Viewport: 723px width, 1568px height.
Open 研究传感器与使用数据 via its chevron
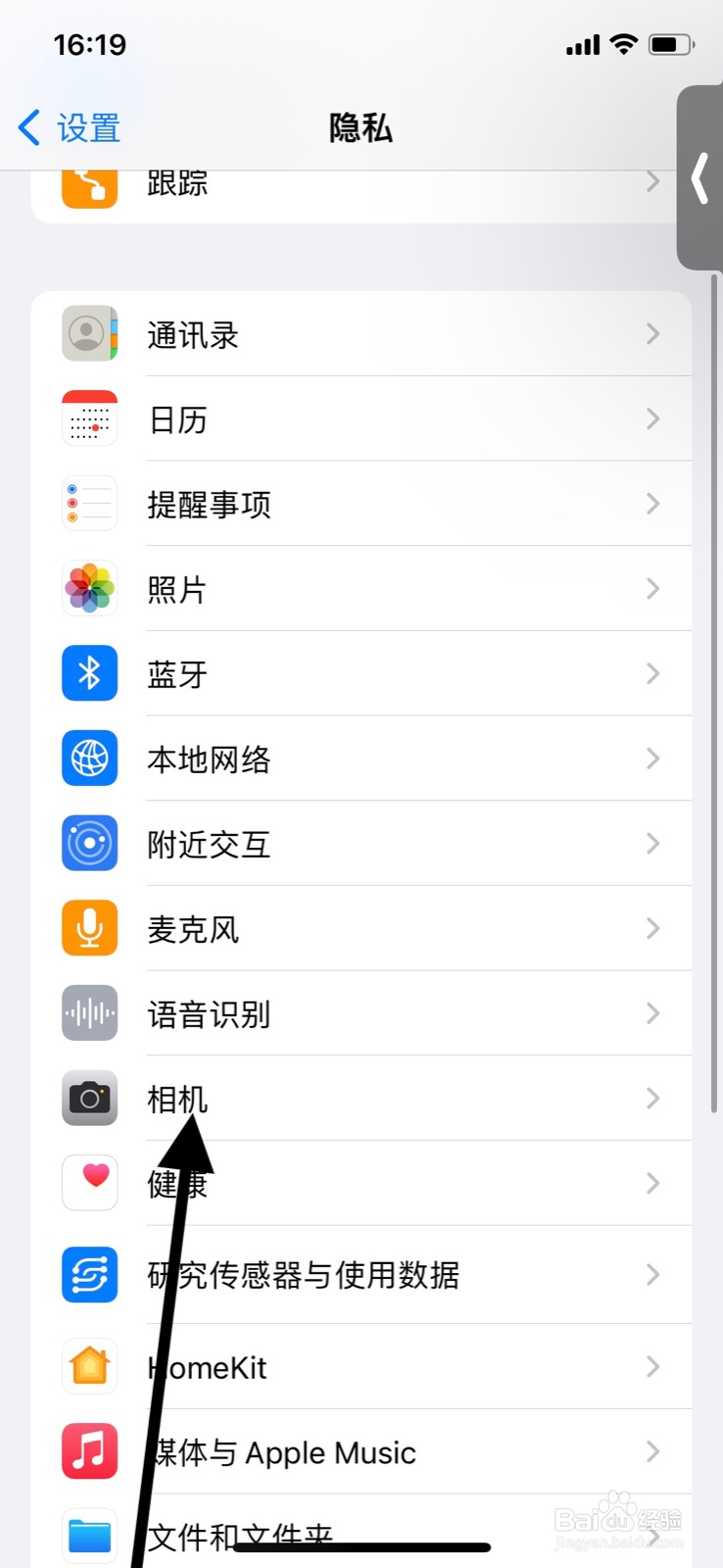pyautogui.click(x=653, y=1274)
